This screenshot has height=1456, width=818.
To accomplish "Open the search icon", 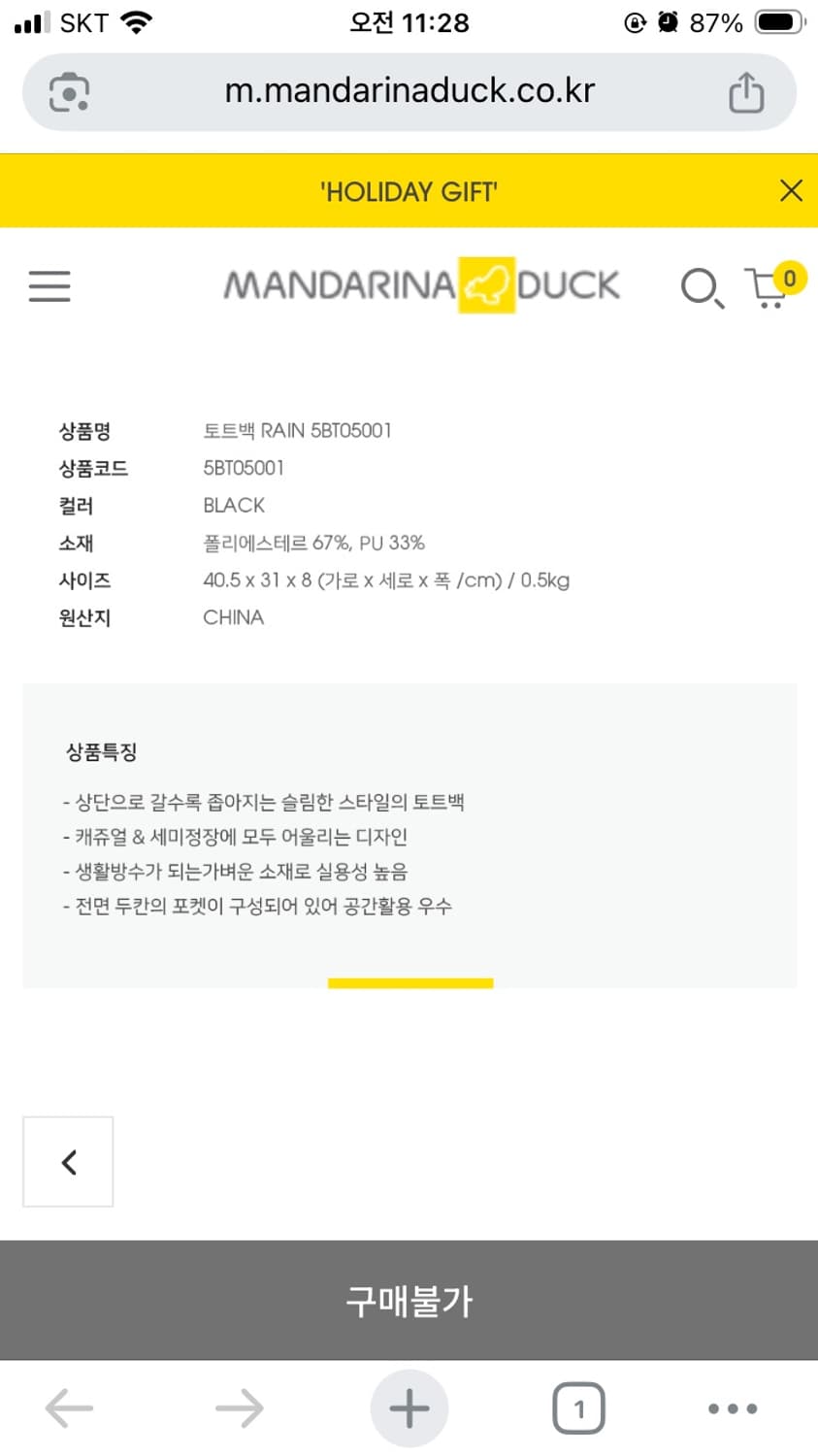I will click(x=702, y=288).
